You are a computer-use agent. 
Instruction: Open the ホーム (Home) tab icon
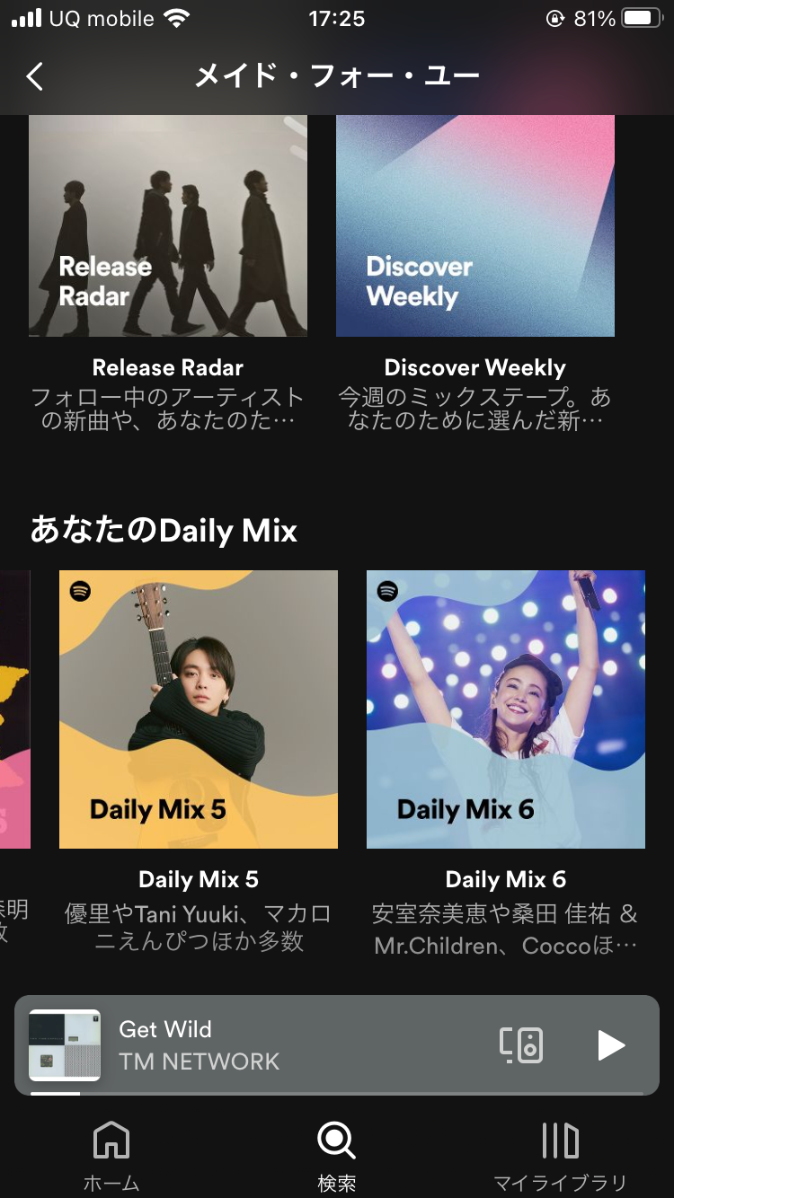click(x=111, y=1140)
